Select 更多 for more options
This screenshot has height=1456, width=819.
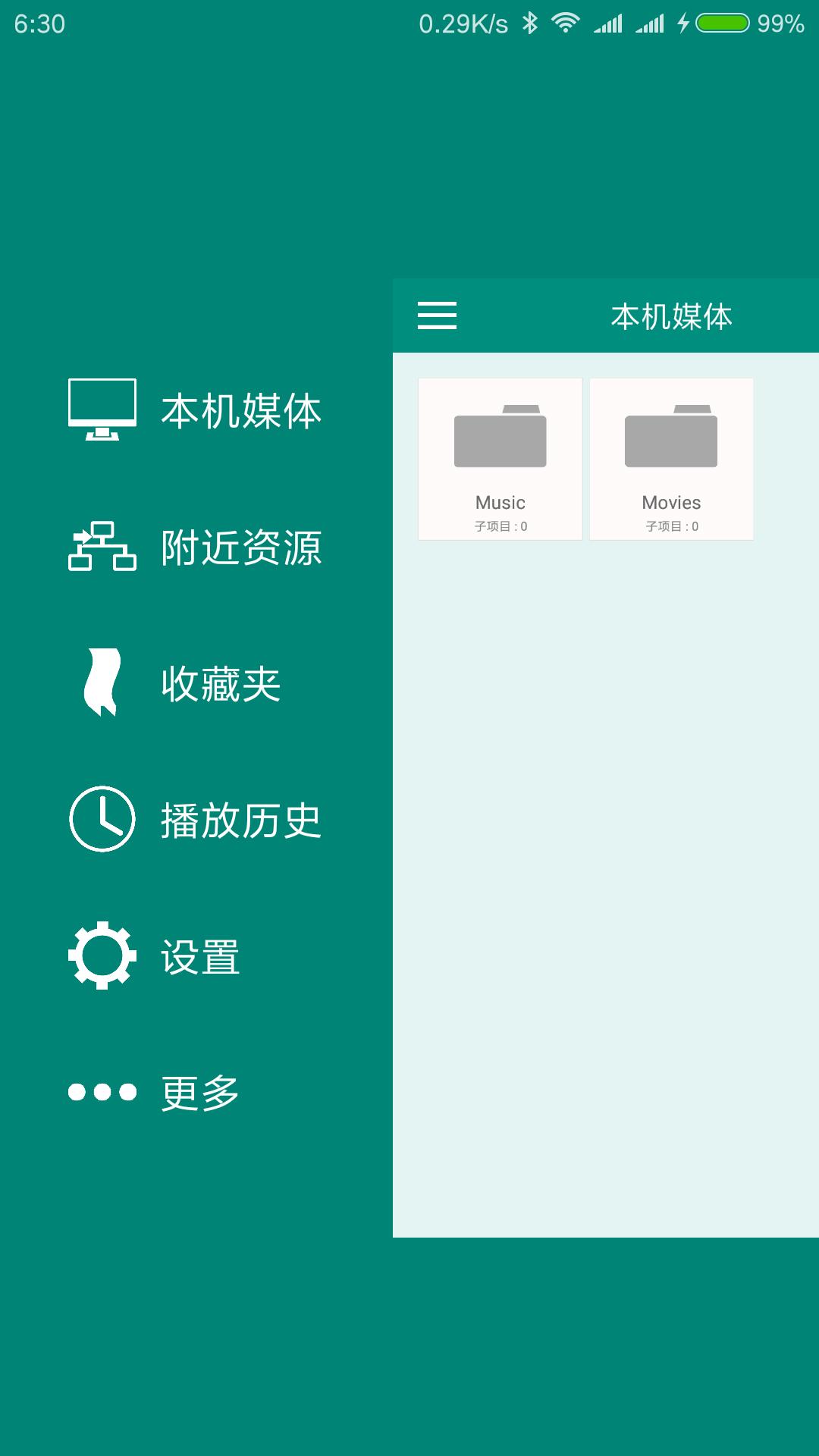pyautogui.click(x=155, y=1093)
